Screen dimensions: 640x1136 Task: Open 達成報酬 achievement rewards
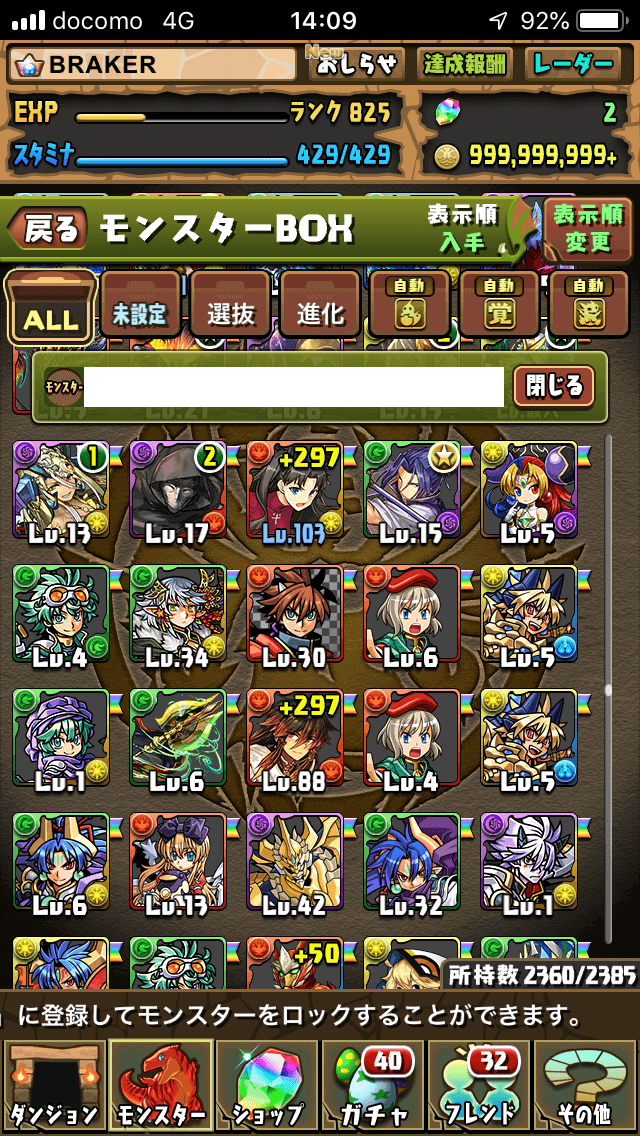pos(464,65)
